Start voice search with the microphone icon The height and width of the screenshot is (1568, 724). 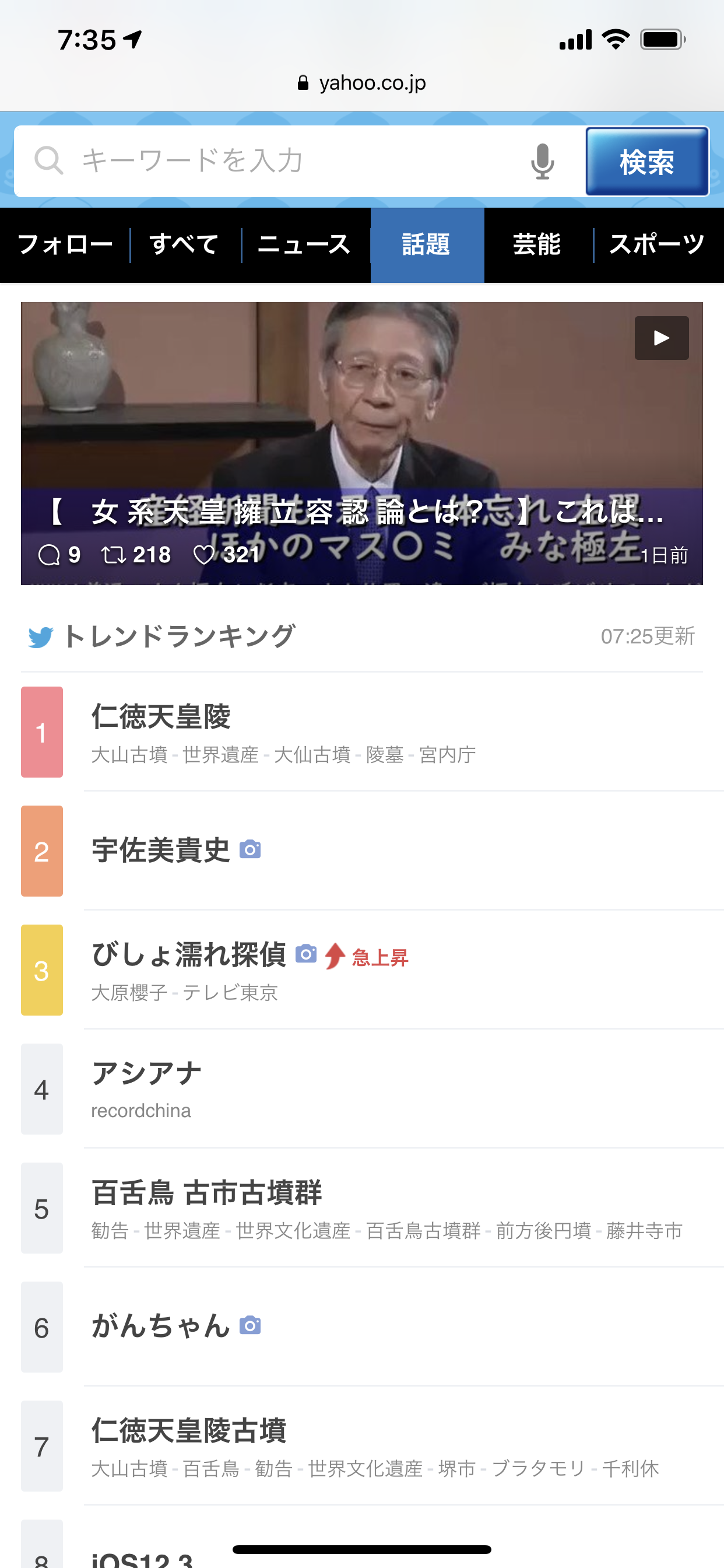(x=542, y=162)
